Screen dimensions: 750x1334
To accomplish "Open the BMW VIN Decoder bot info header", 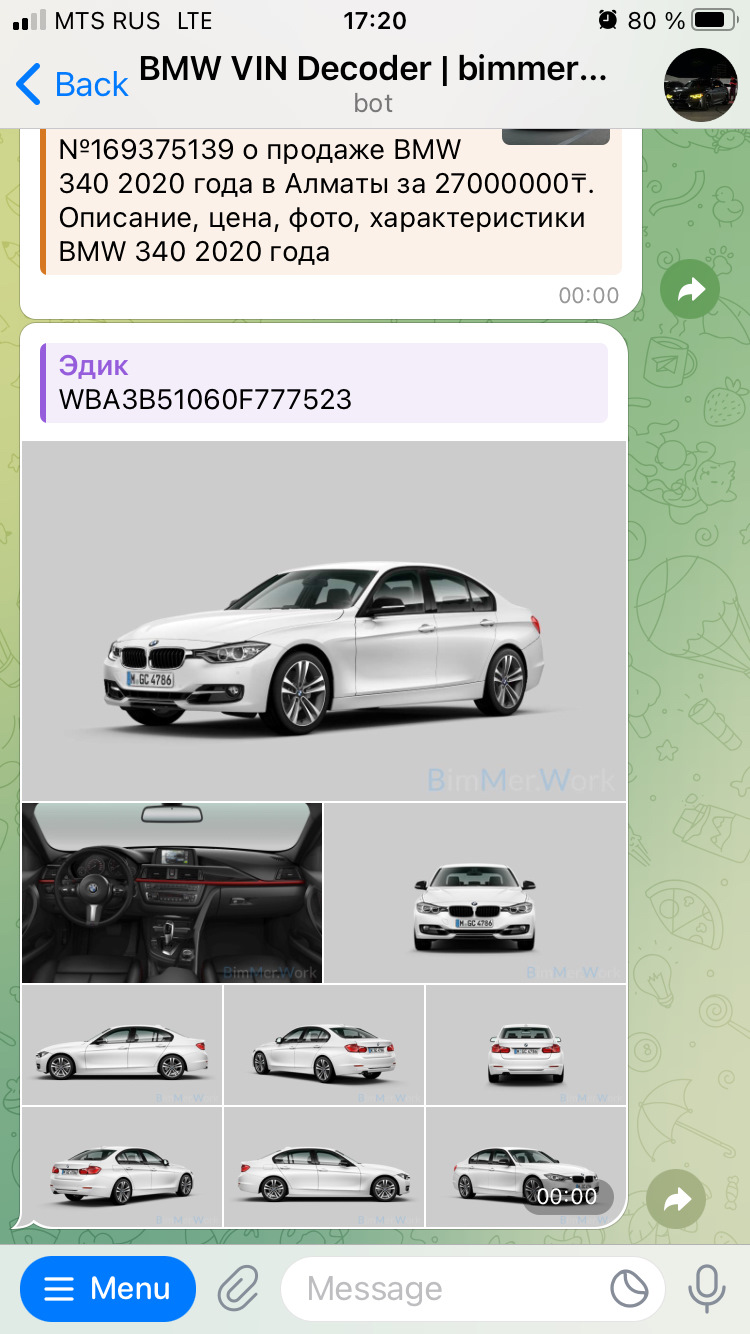I will 373,85.
